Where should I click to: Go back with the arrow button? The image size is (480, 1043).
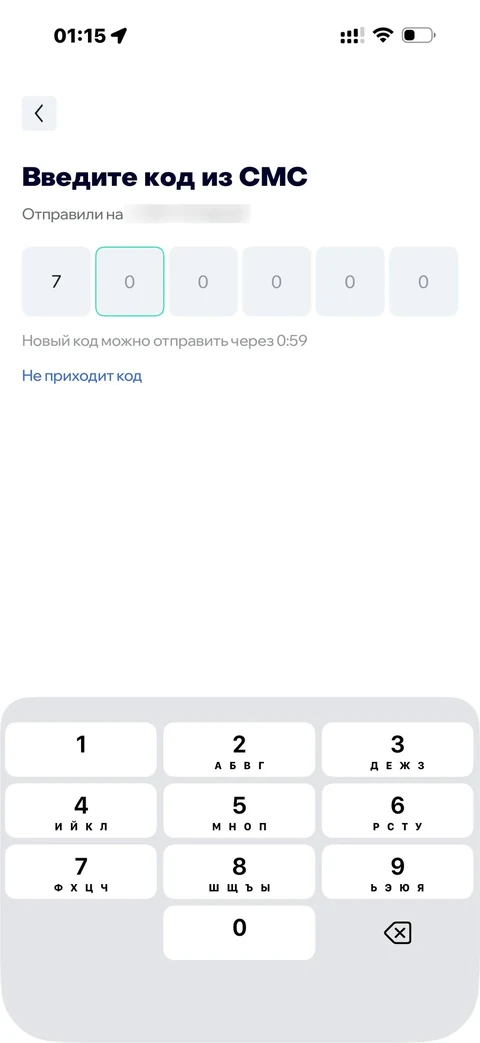pyautogui.click(x=39, y=113)
